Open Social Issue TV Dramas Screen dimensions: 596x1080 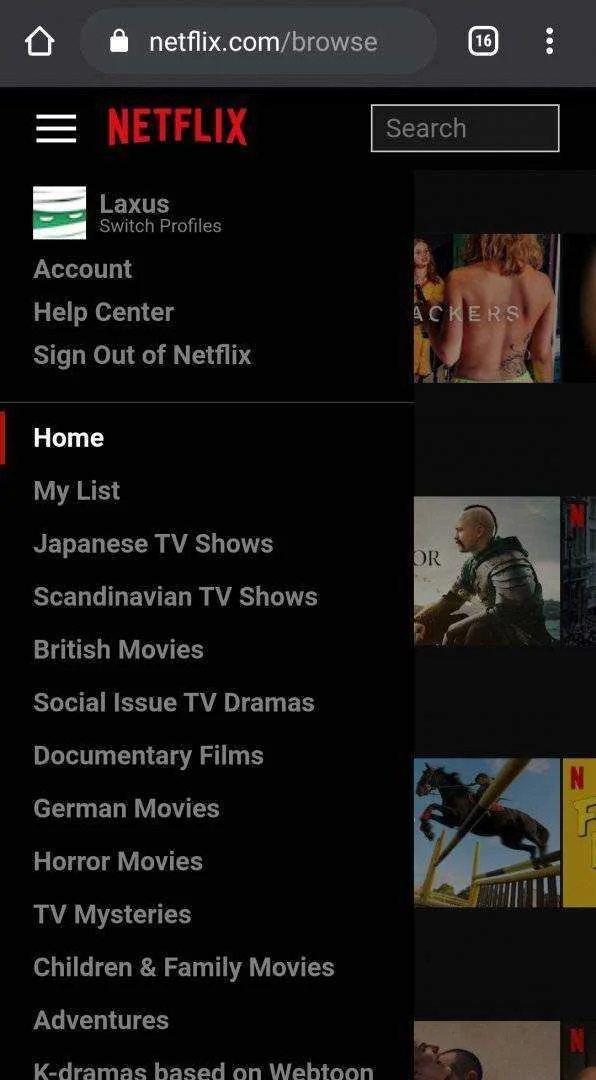tap(174, 703)
